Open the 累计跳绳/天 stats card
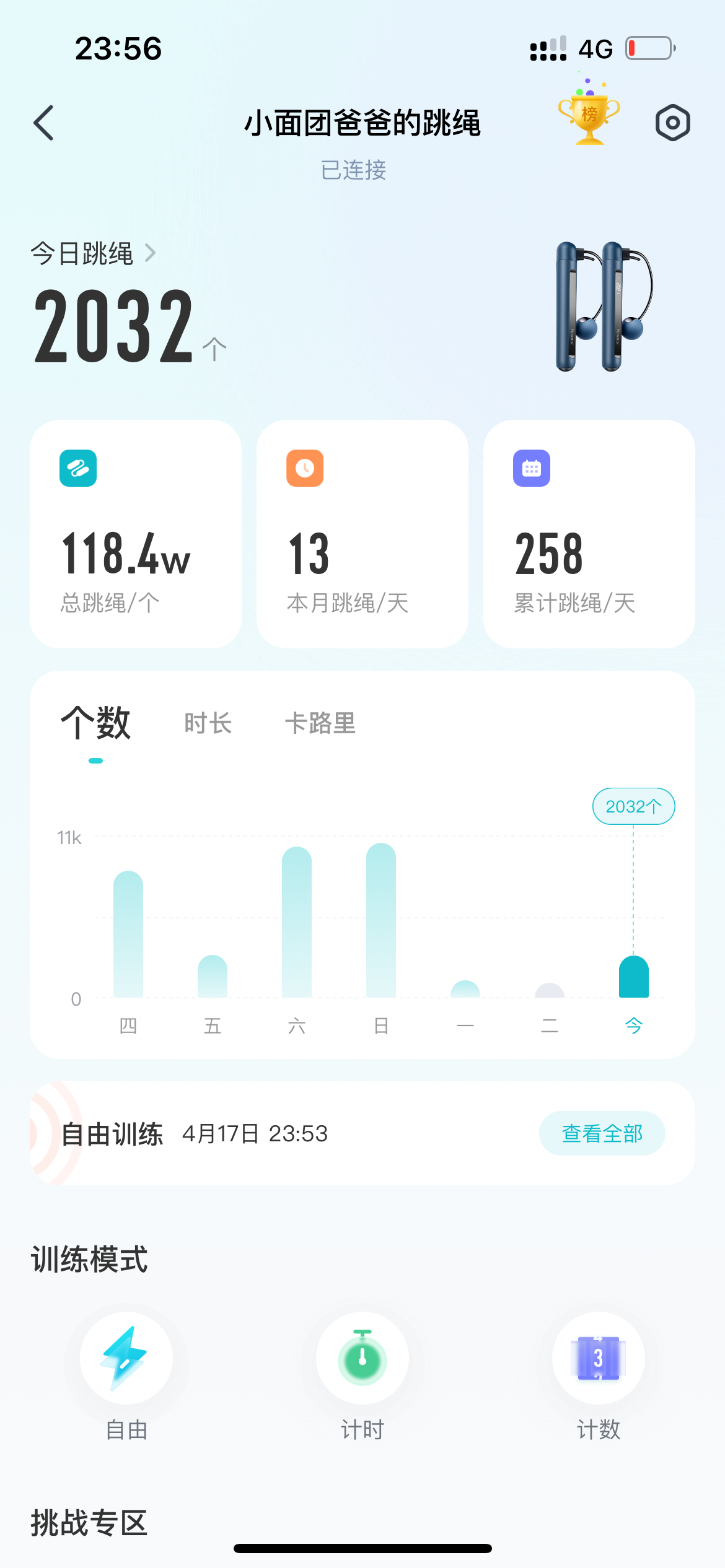Viewport: 725px width, 1568px height. [x=589, y=534]
